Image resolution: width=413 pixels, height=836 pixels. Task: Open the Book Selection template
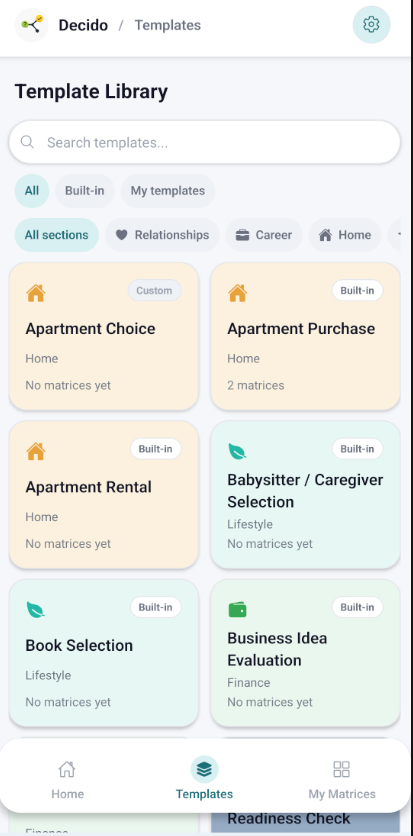click(x=104, y=653)
